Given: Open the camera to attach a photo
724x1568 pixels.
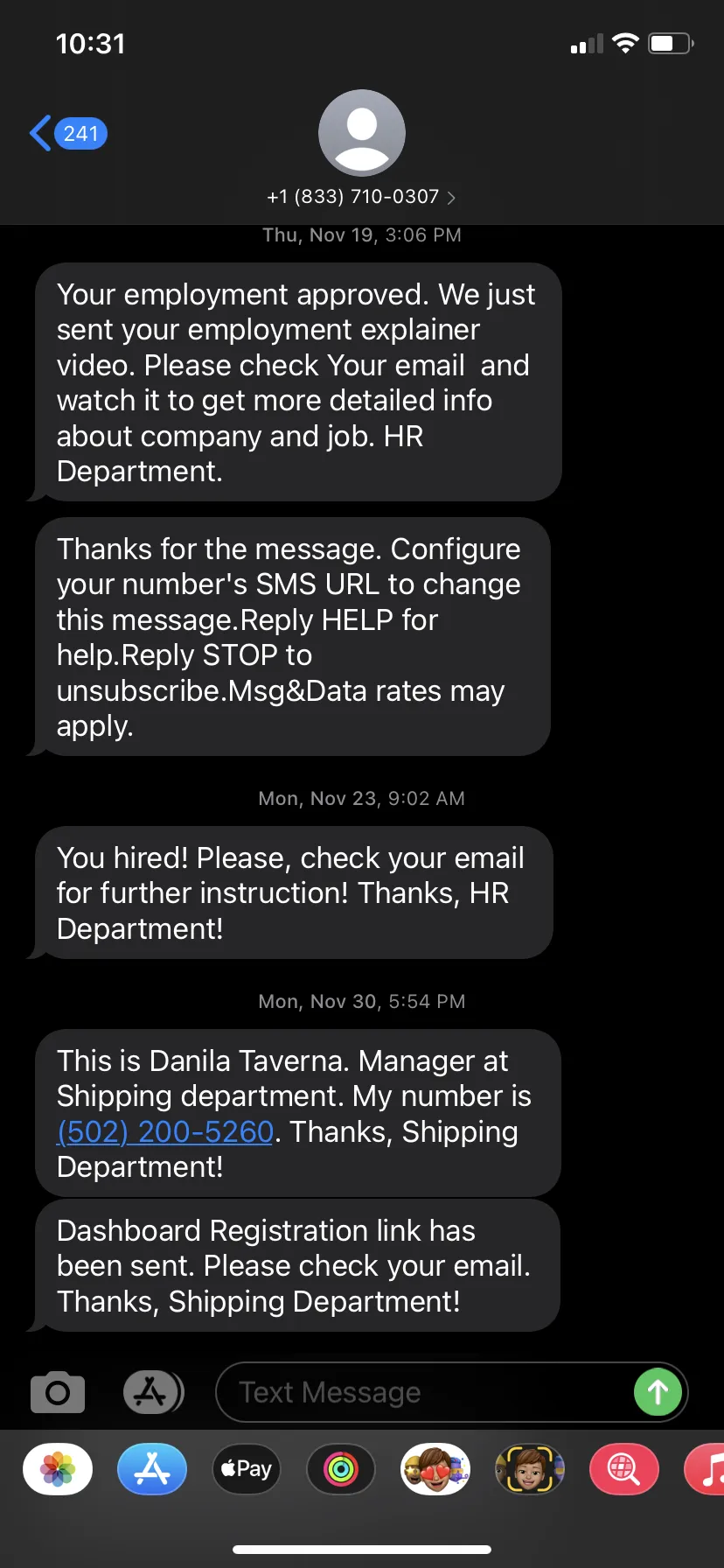Looking at the screenshot, I should click(x=58, y=1392).
